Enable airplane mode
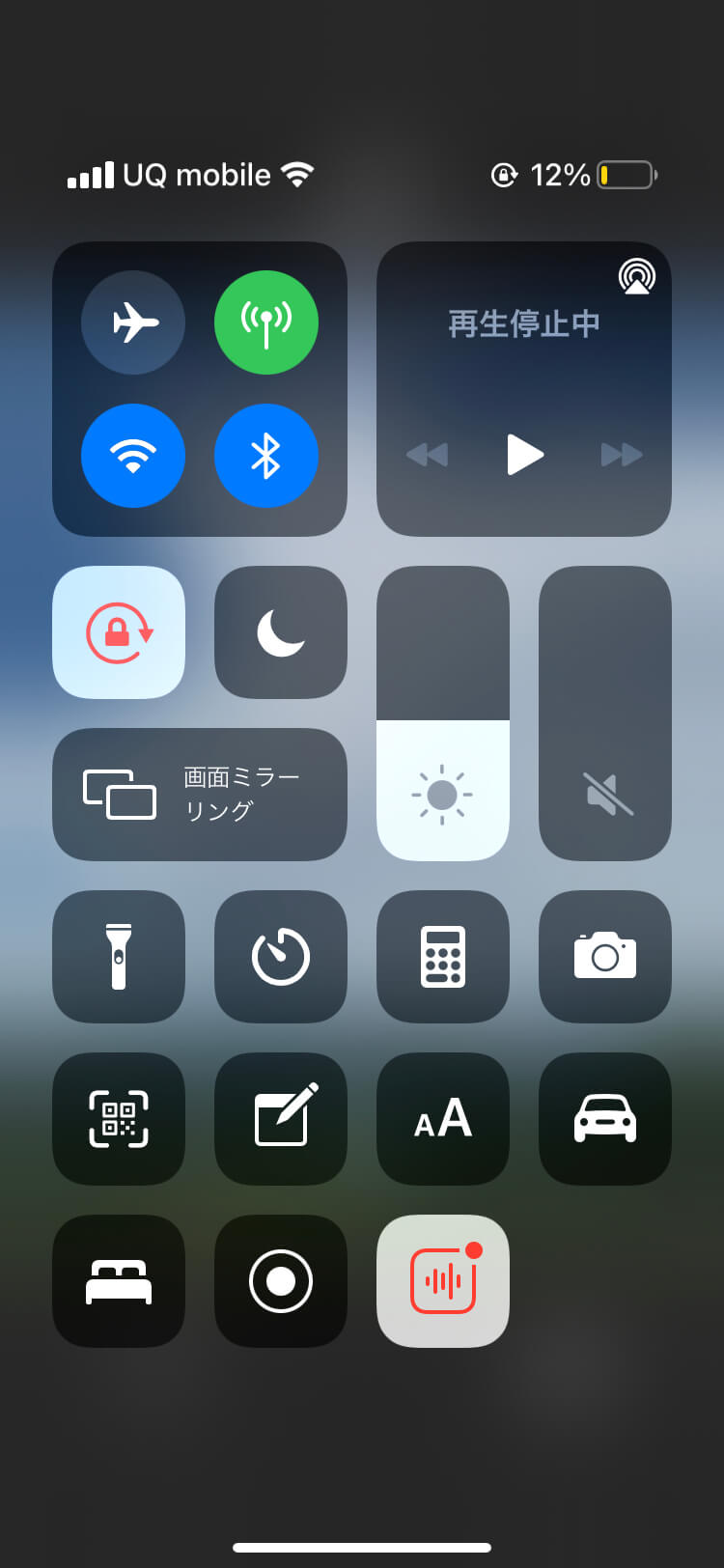 pos(133,322)
